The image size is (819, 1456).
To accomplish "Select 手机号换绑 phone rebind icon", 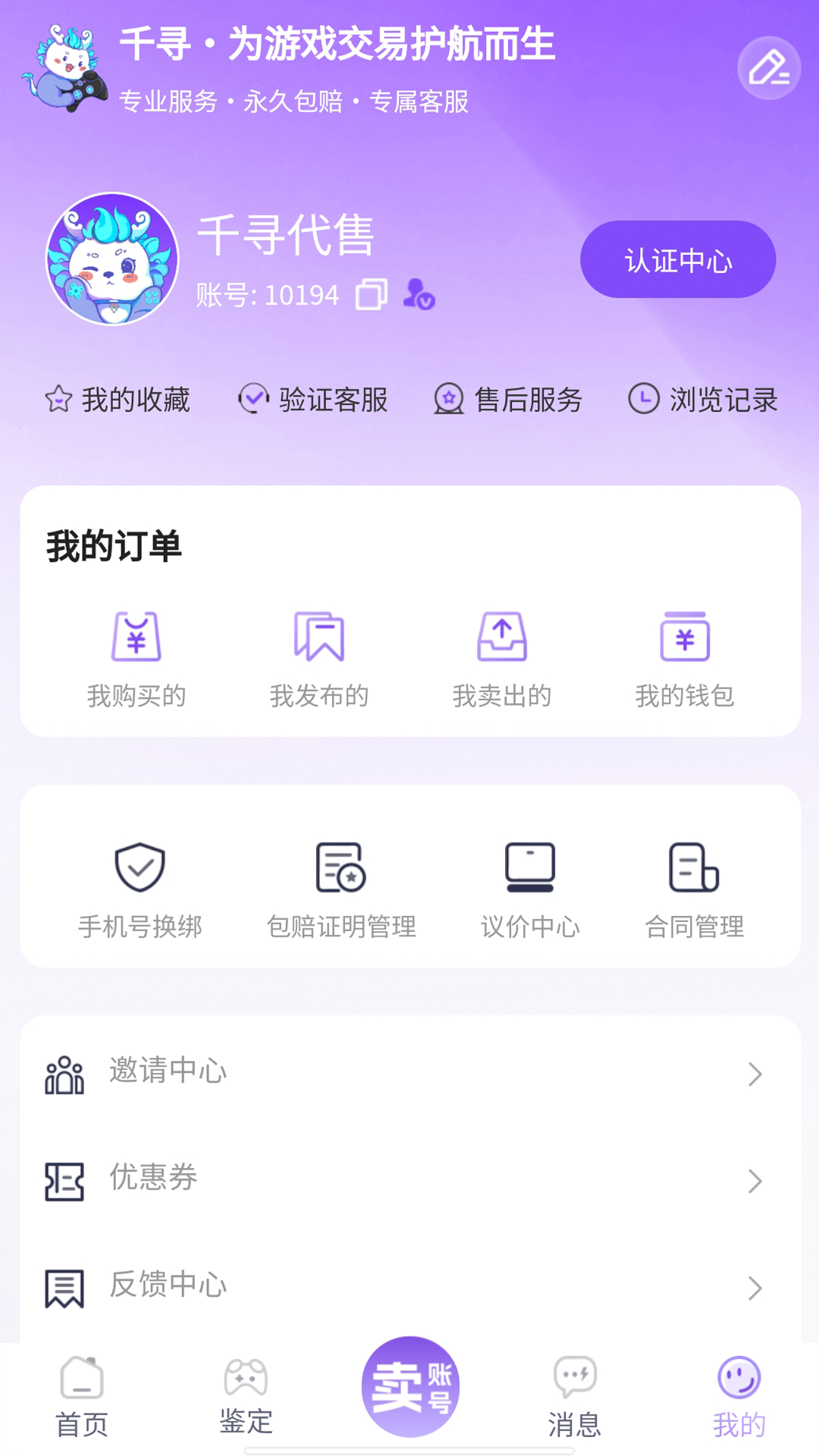I will 139,868.
